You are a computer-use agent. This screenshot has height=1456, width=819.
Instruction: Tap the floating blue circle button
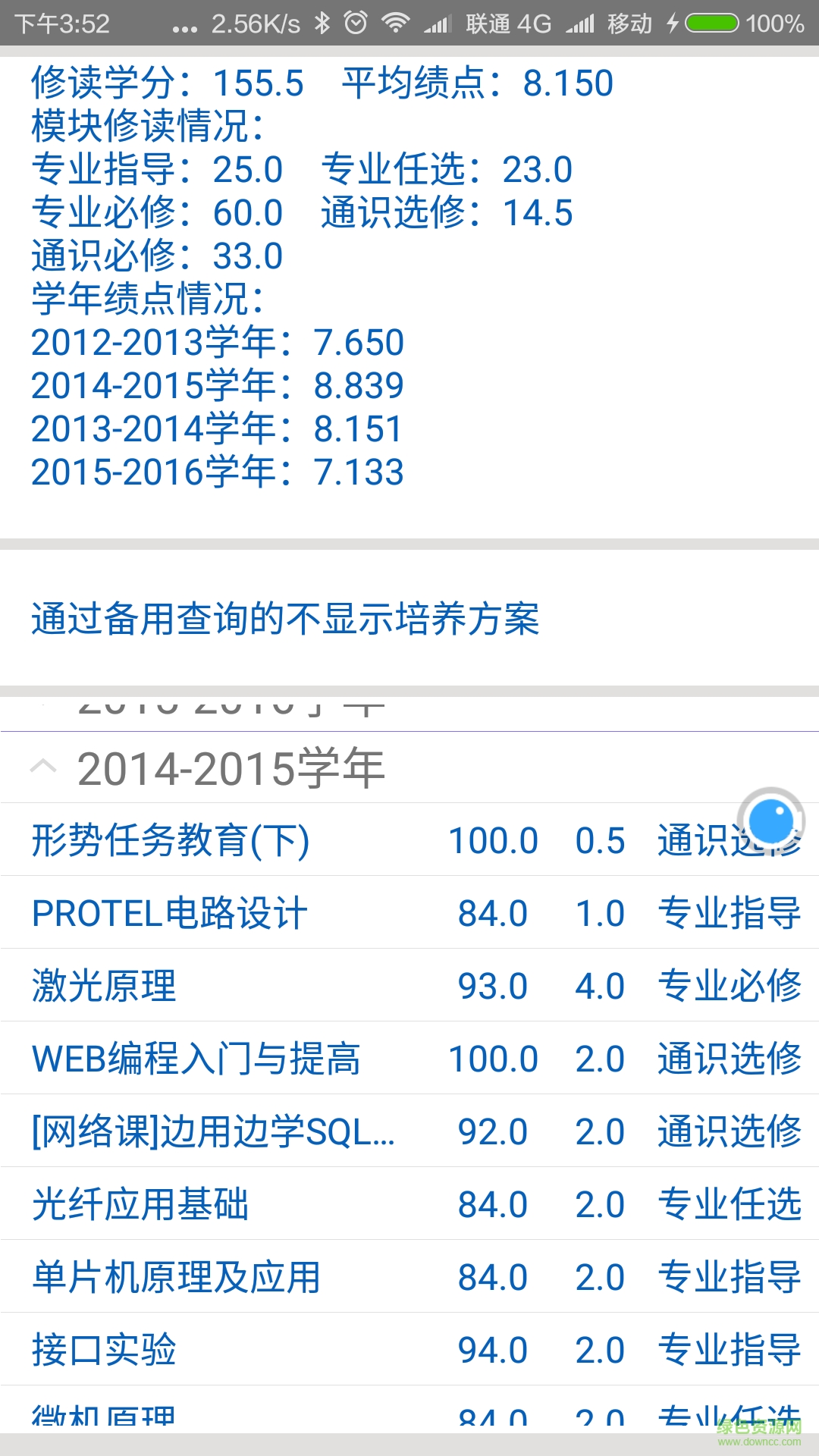tap(770, 821)
